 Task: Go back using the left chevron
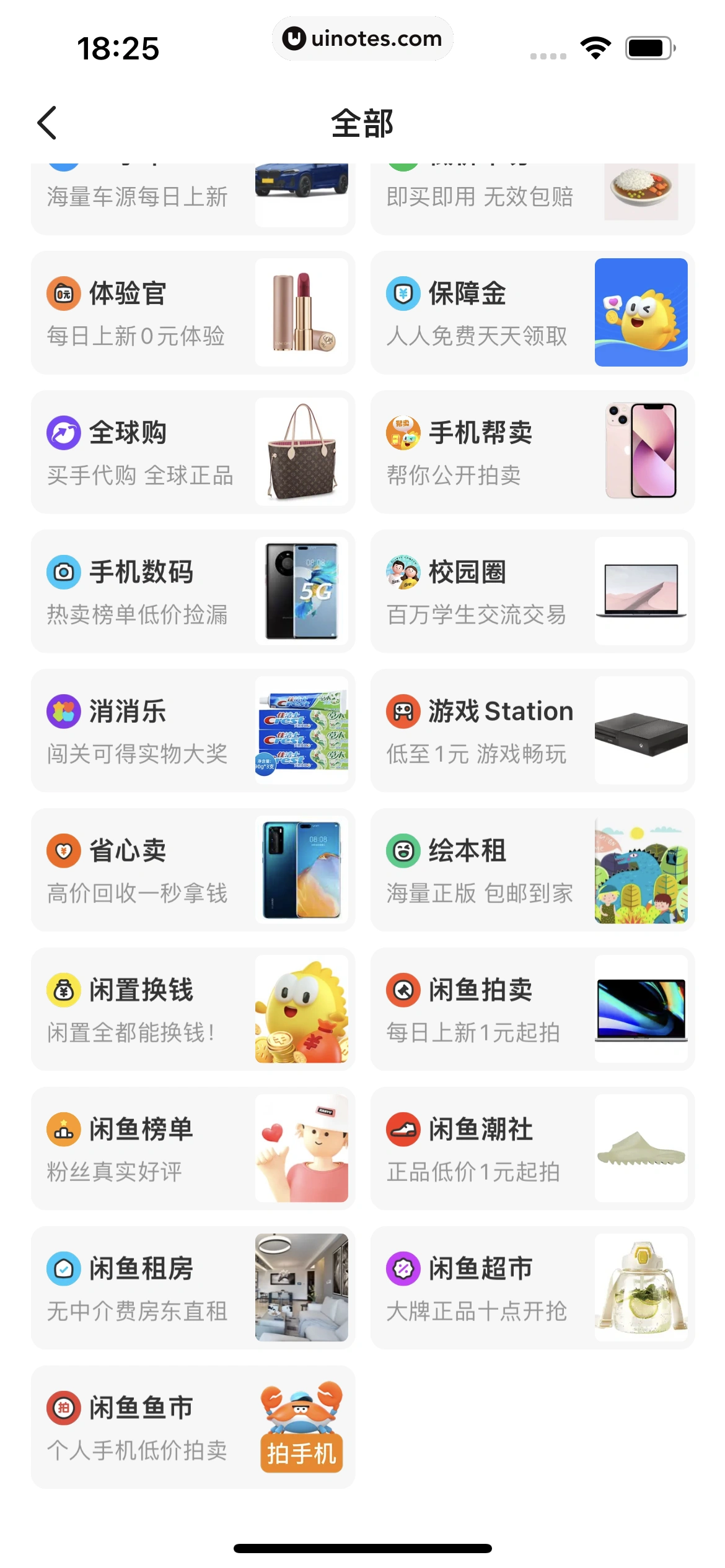point(47,122)
